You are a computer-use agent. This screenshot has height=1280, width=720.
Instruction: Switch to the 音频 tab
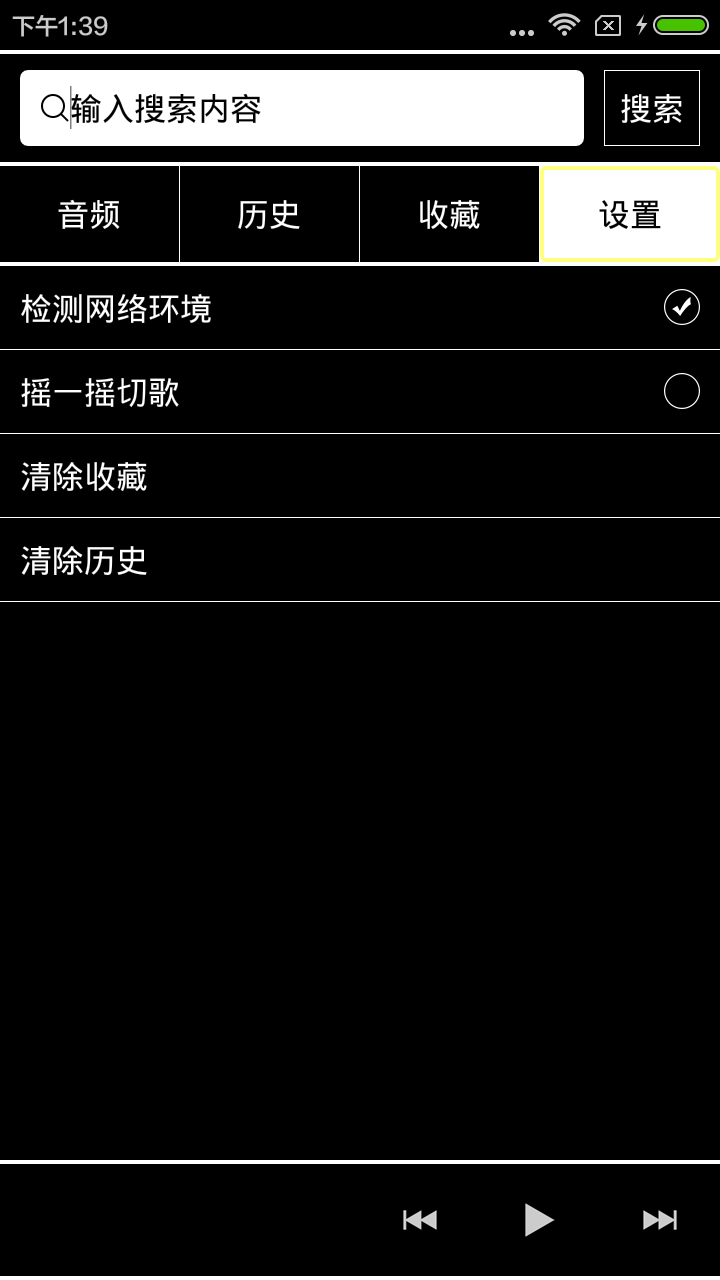coord(90,215)
